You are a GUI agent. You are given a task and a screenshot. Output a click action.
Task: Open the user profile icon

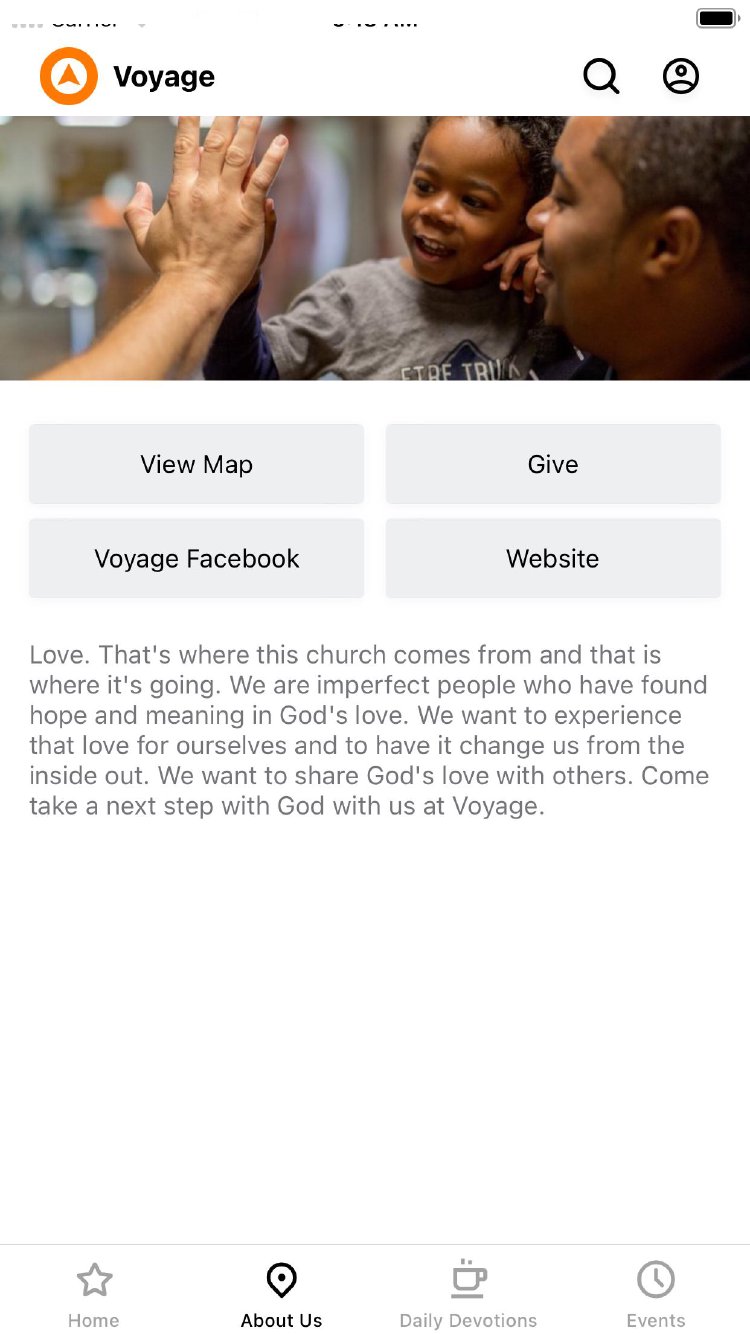pos(681,76)
